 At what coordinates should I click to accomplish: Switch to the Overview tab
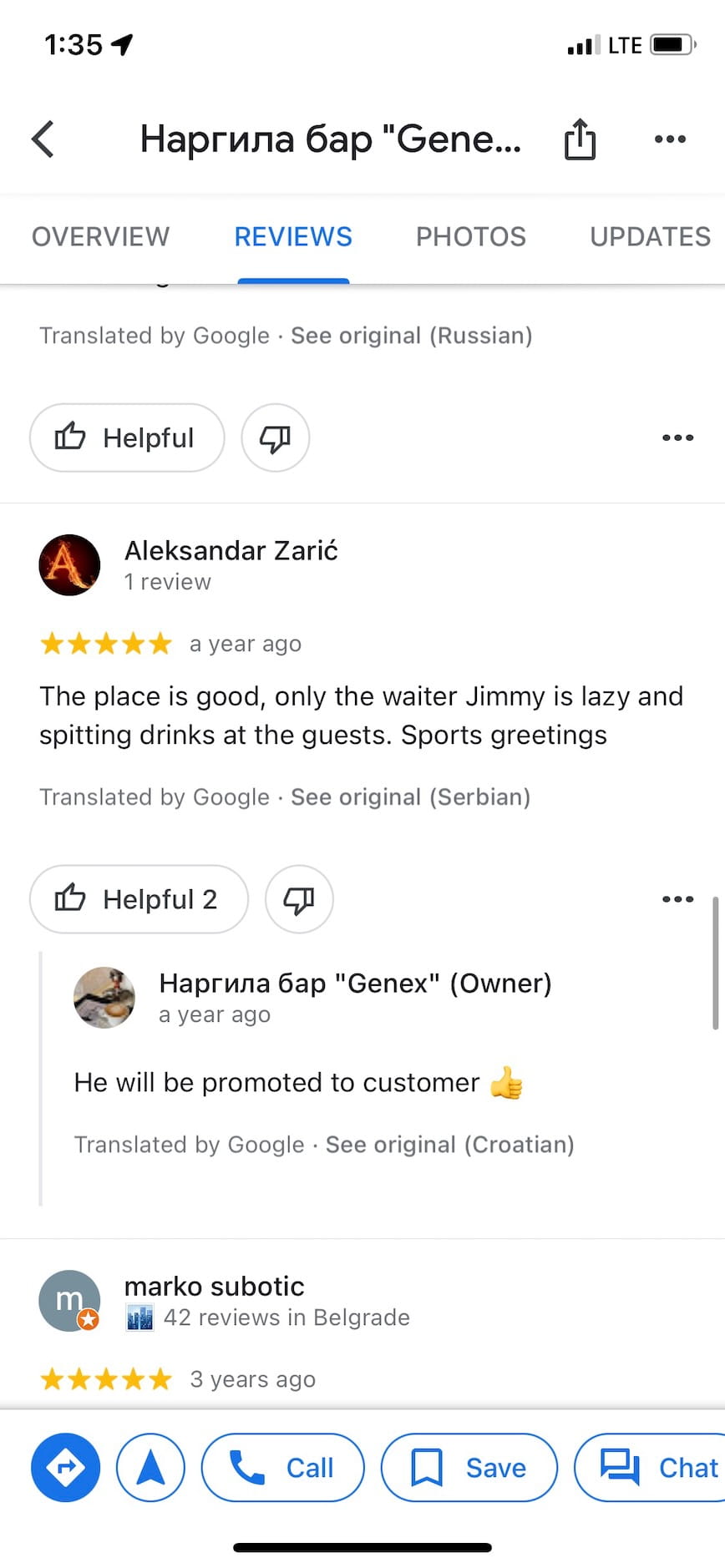(100, 237)
